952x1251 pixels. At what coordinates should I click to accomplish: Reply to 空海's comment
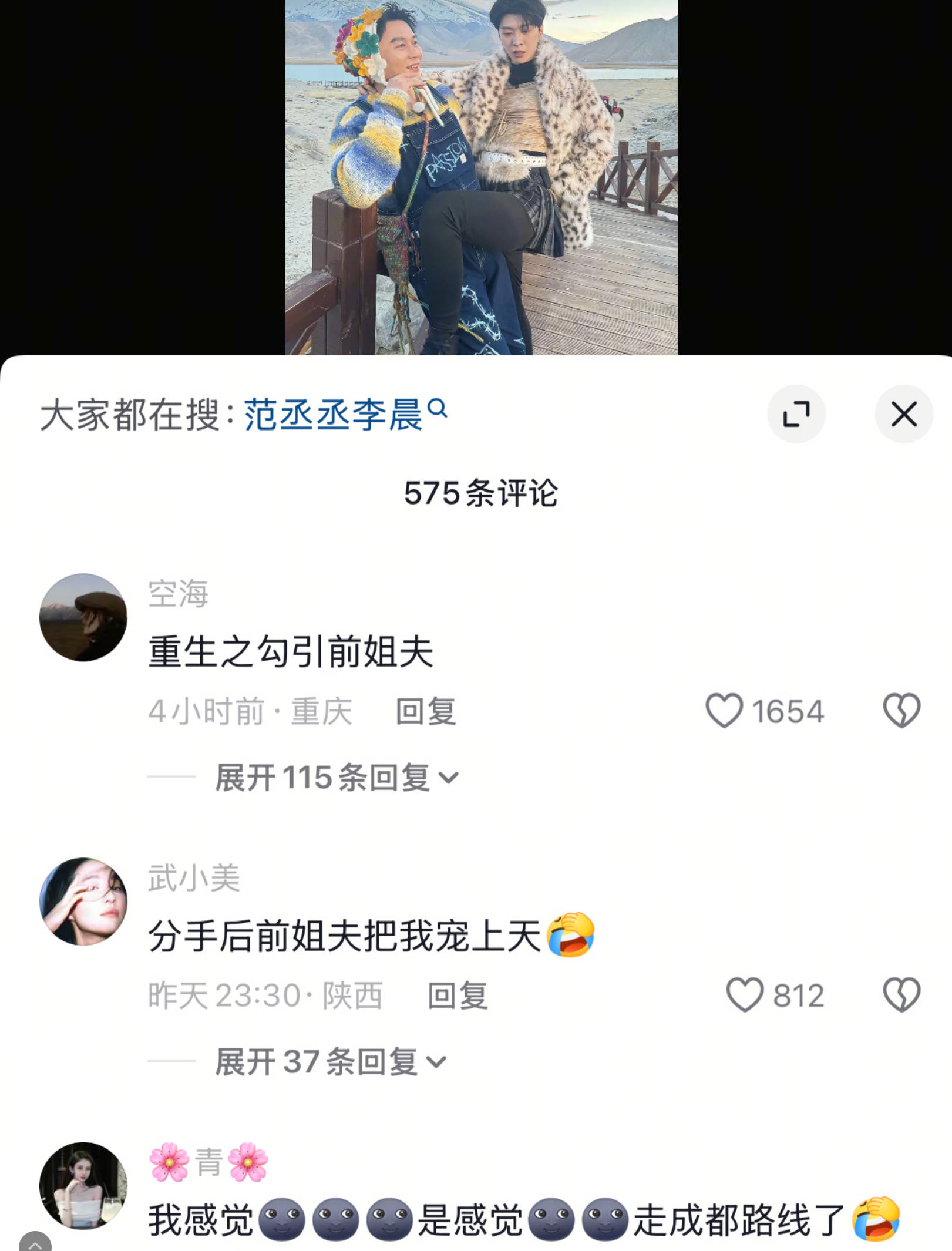[426, 711]
